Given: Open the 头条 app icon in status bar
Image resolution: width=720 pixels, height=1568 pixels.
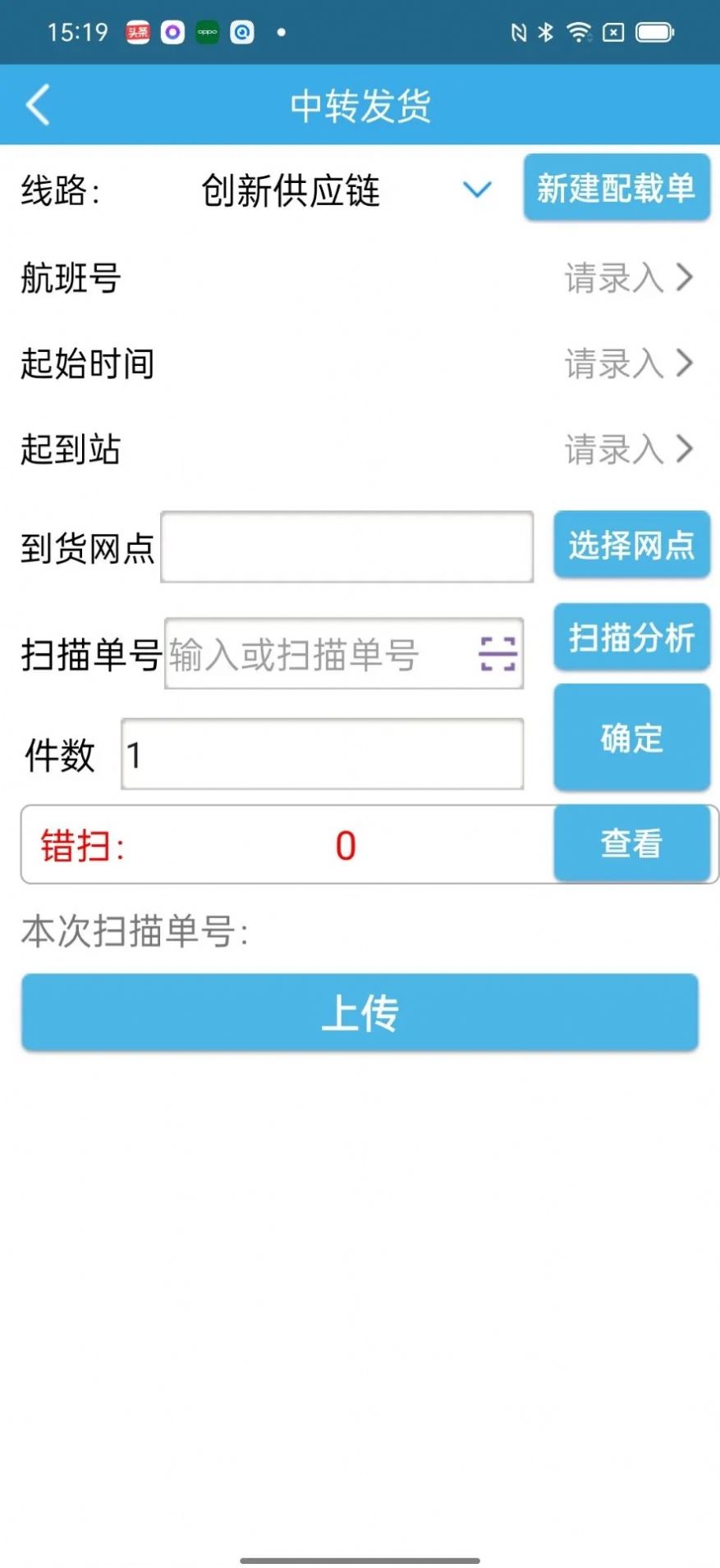Looking at the screenshot, I should click(136, 32).
